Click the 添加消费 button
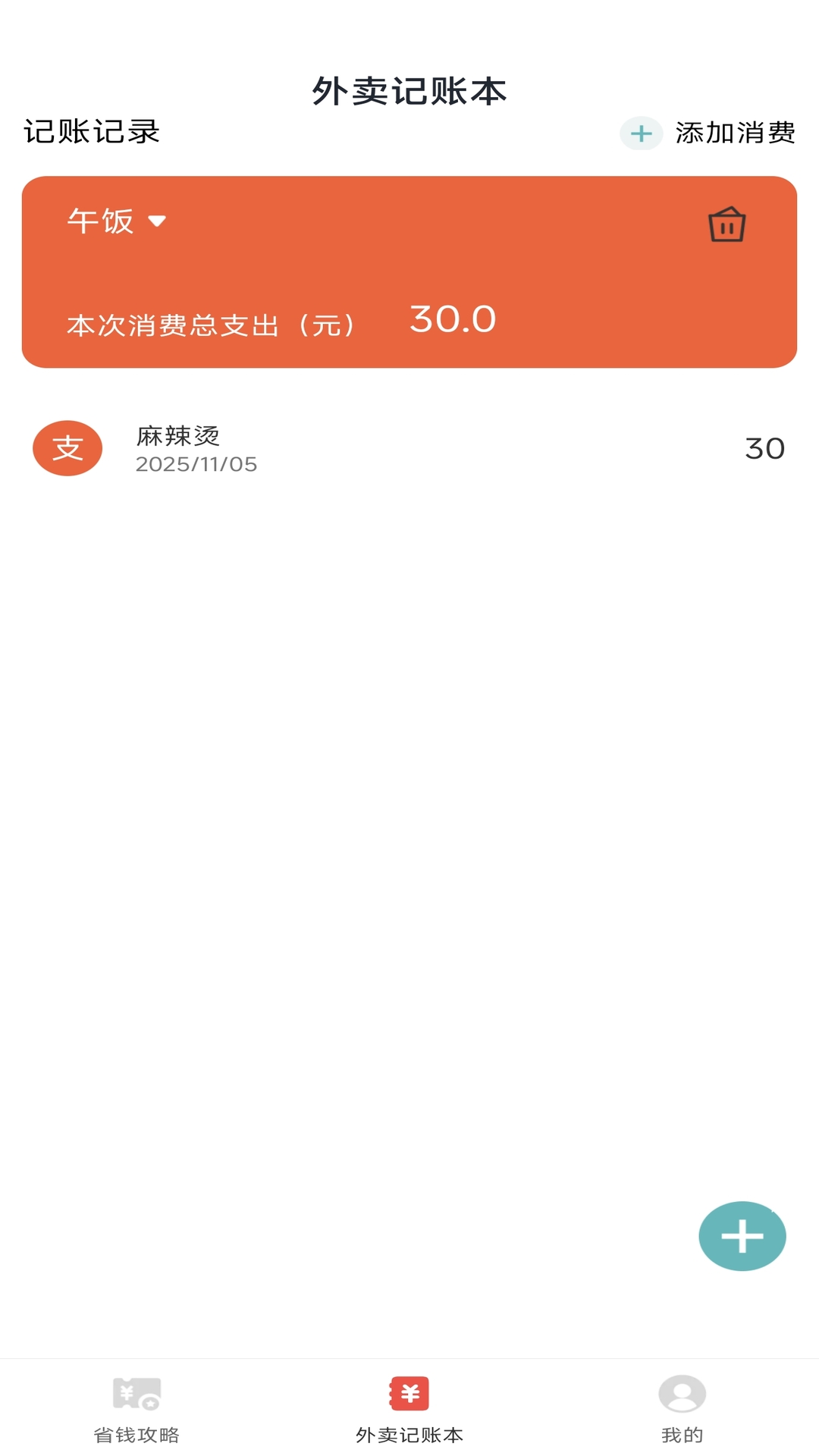 (735, 133)
